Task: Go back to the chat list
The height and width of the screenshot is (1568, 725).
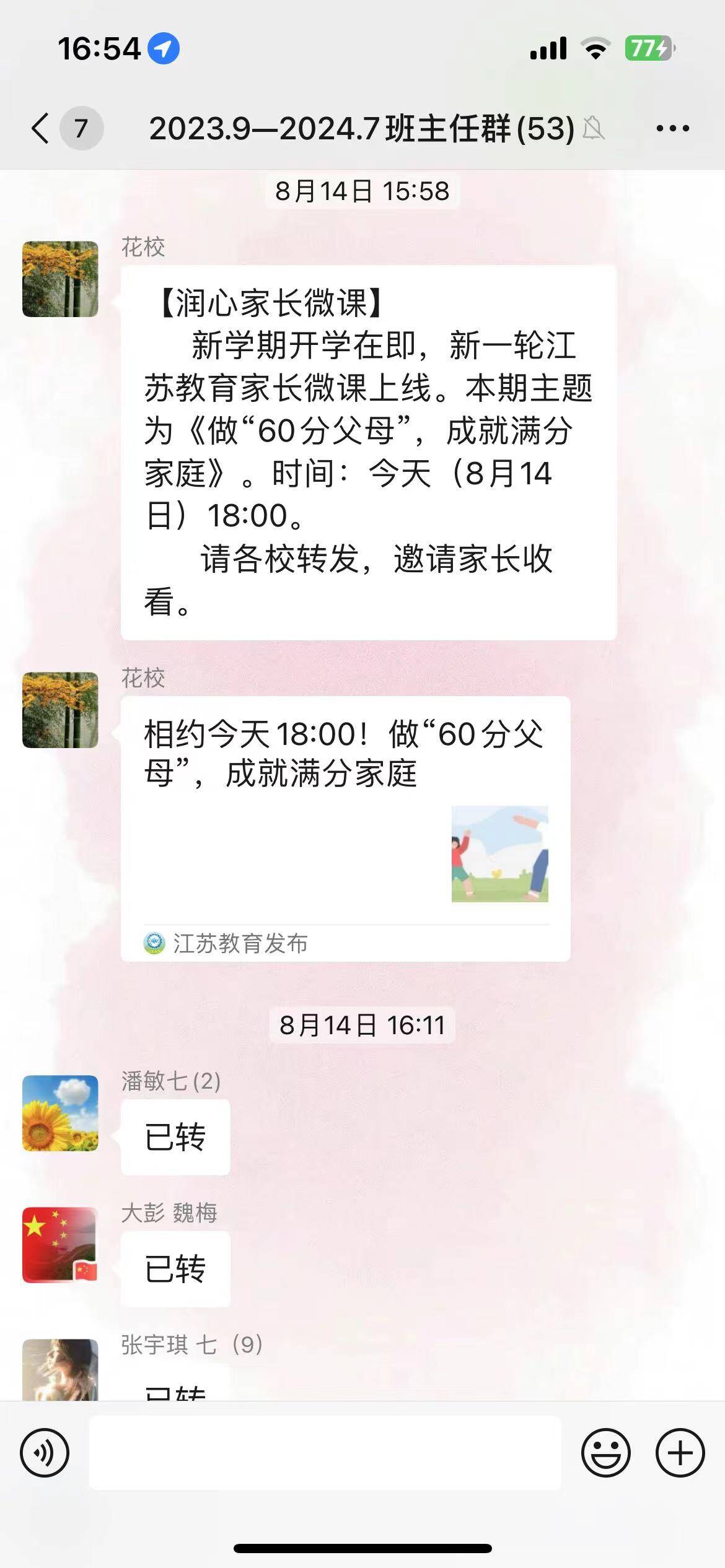Action: (41, 129)
